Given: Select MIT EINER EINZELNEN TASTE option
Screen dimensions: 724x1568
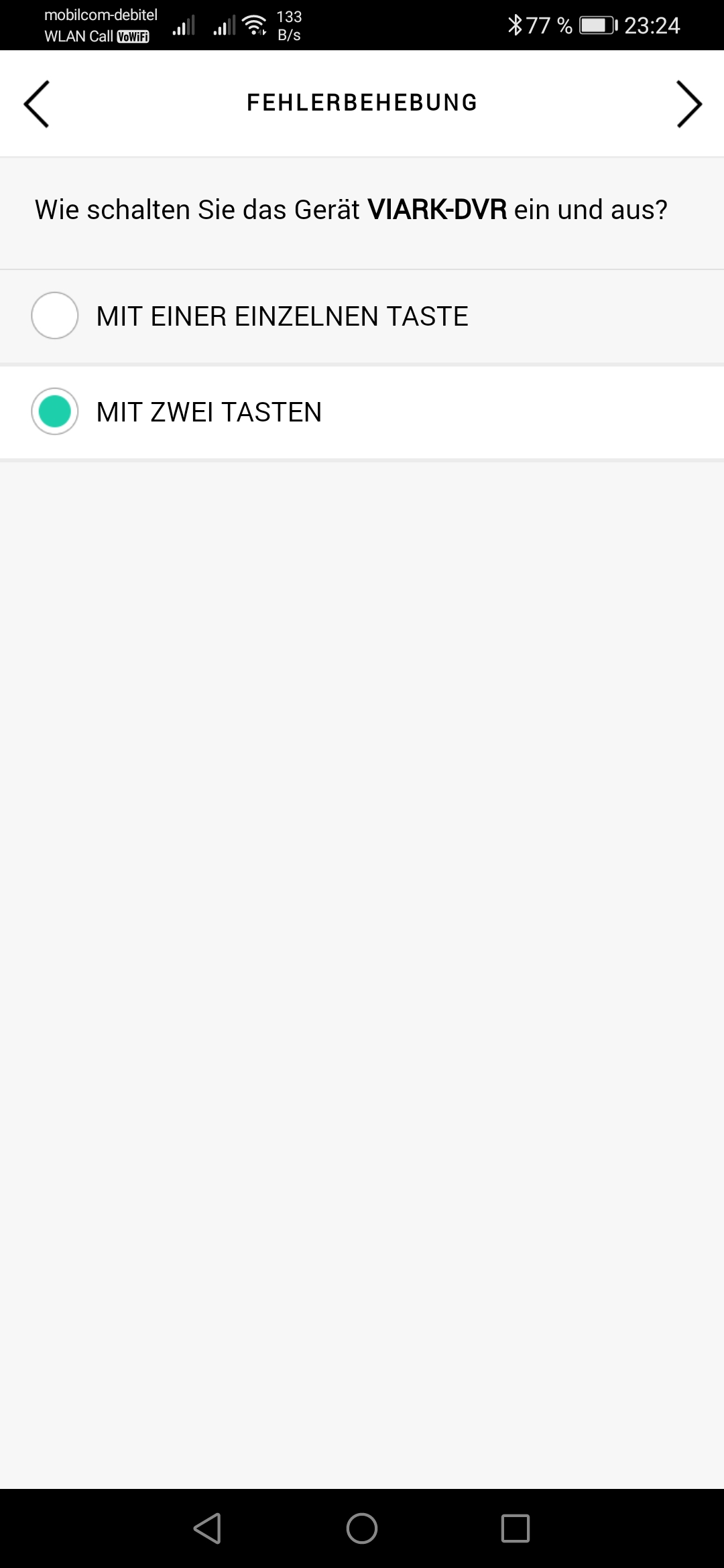Looking at the screenshot, I should [55, 316].
